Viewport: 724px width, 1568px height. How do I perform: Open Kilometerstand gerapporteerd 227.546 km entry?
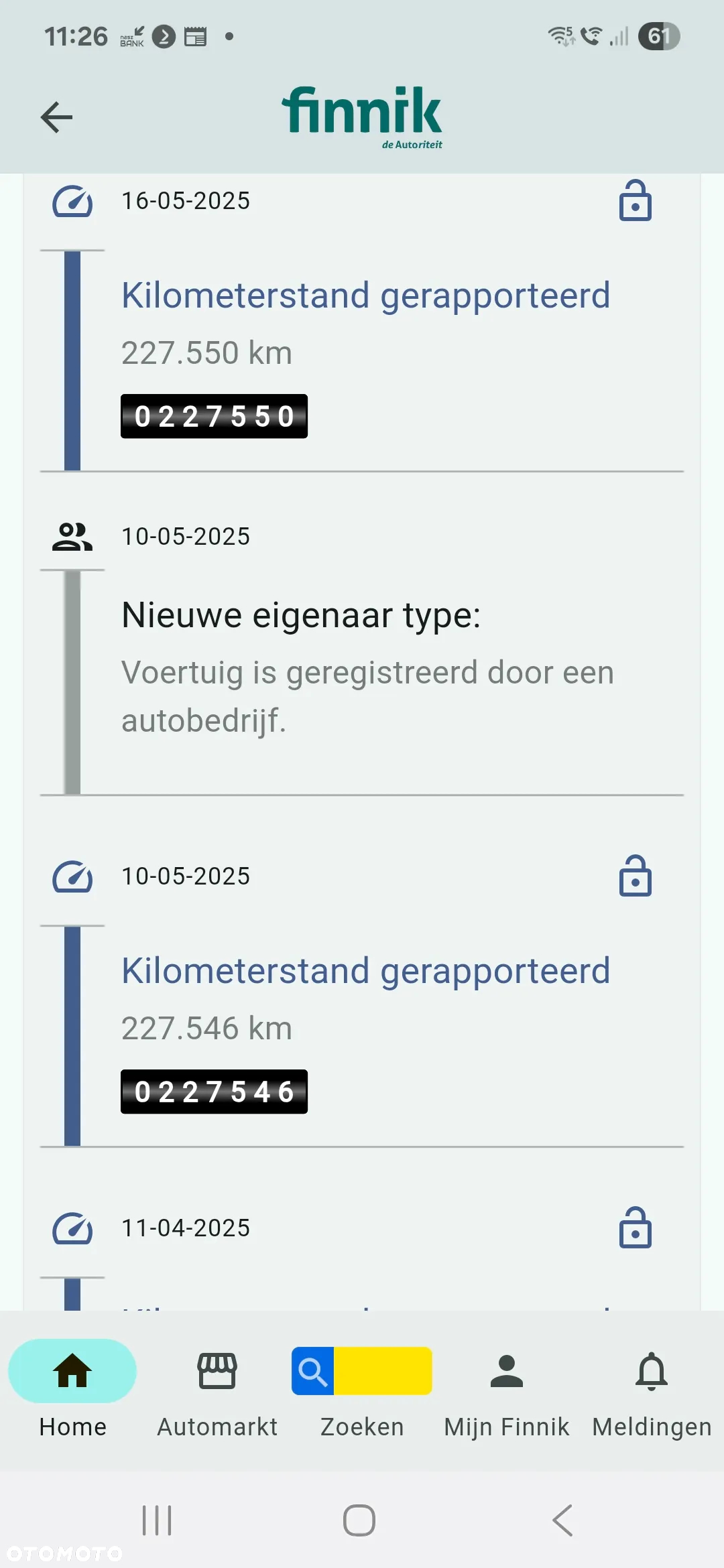click(365, 971)
